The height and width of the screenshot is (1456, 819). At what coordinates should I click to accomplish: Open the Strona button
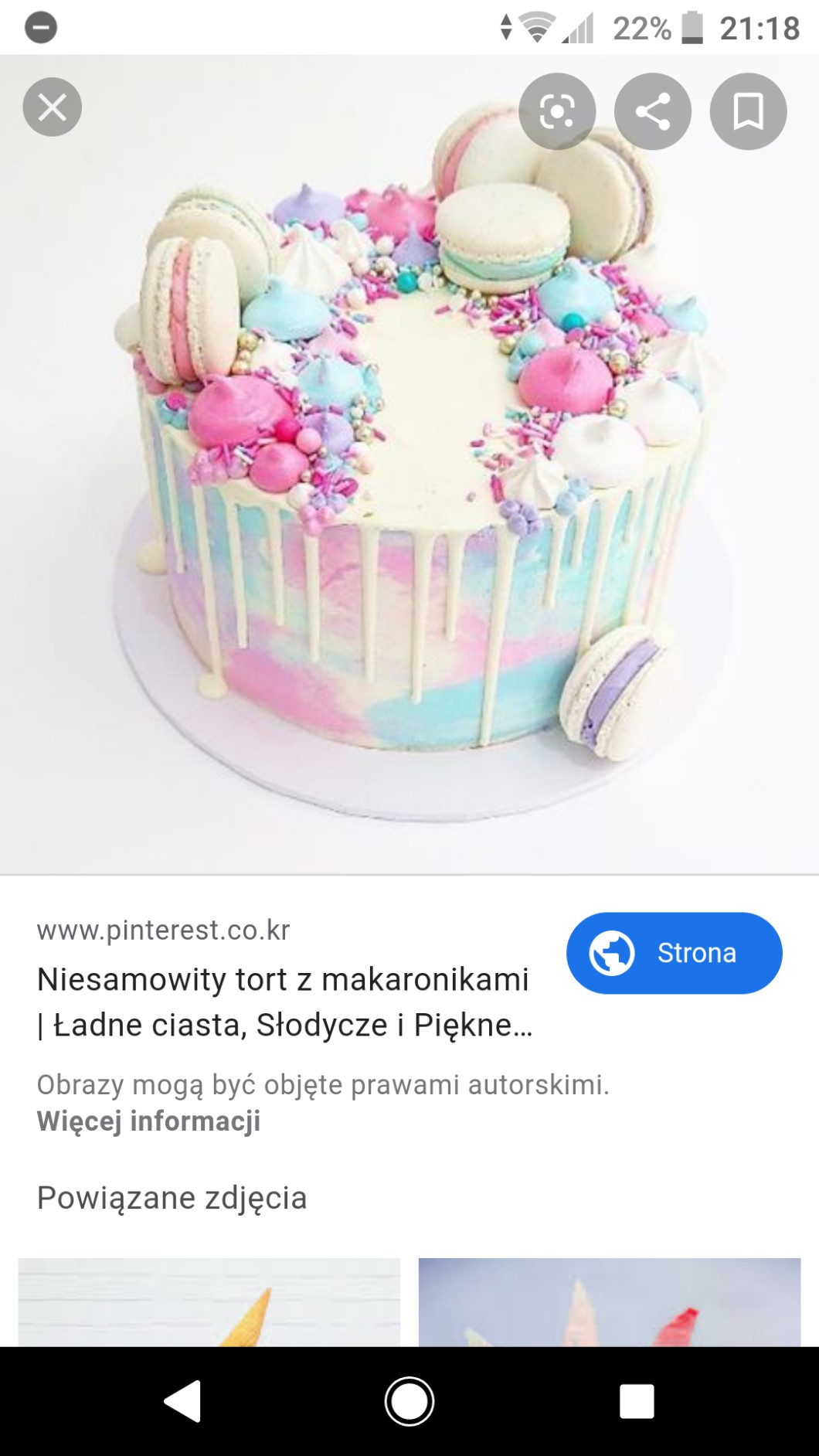674,953
